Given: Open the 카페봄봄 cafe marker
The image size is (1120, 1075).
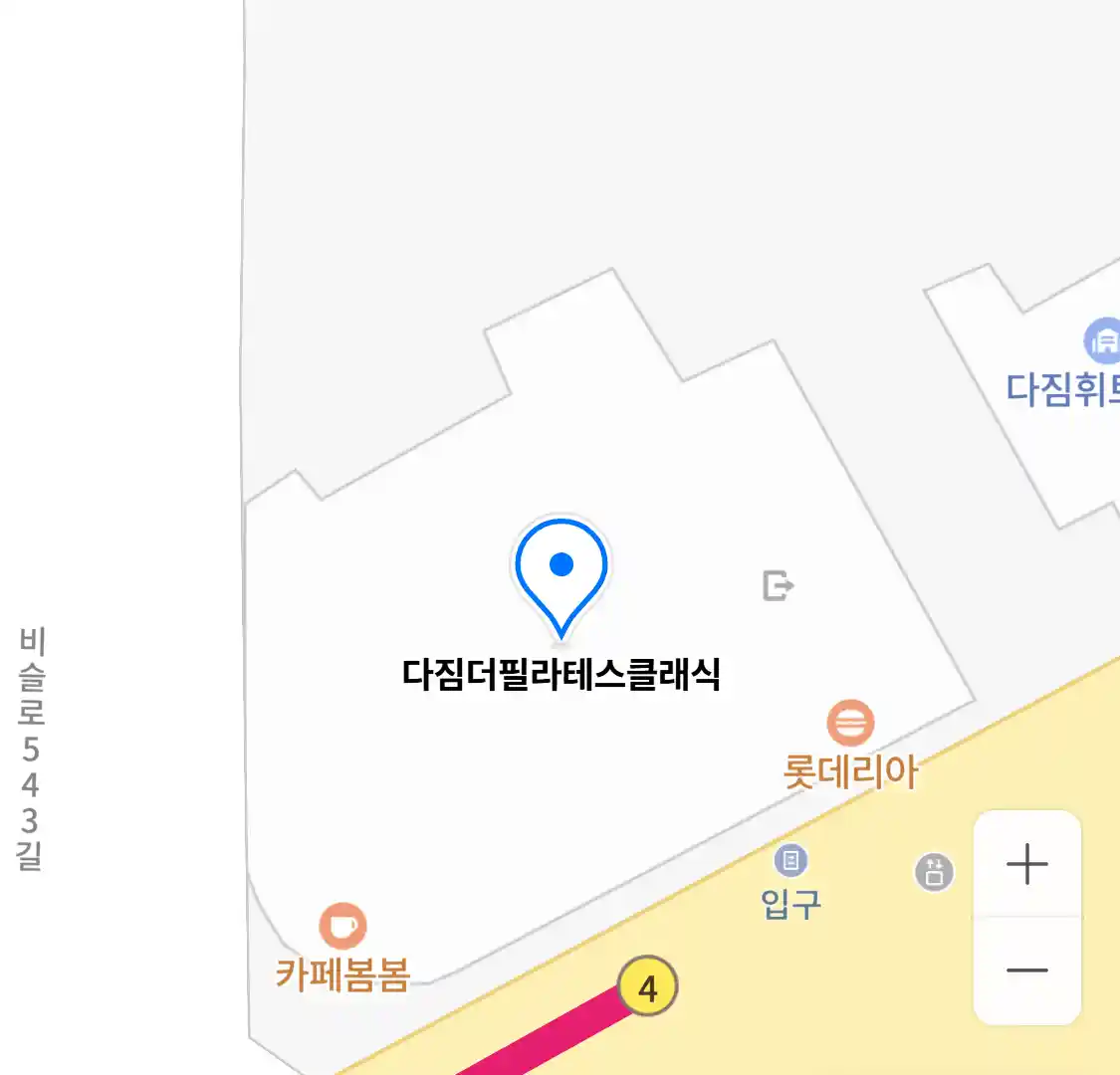Looking at the screenshot, I should pyautogui.click(x=342, y=927).
